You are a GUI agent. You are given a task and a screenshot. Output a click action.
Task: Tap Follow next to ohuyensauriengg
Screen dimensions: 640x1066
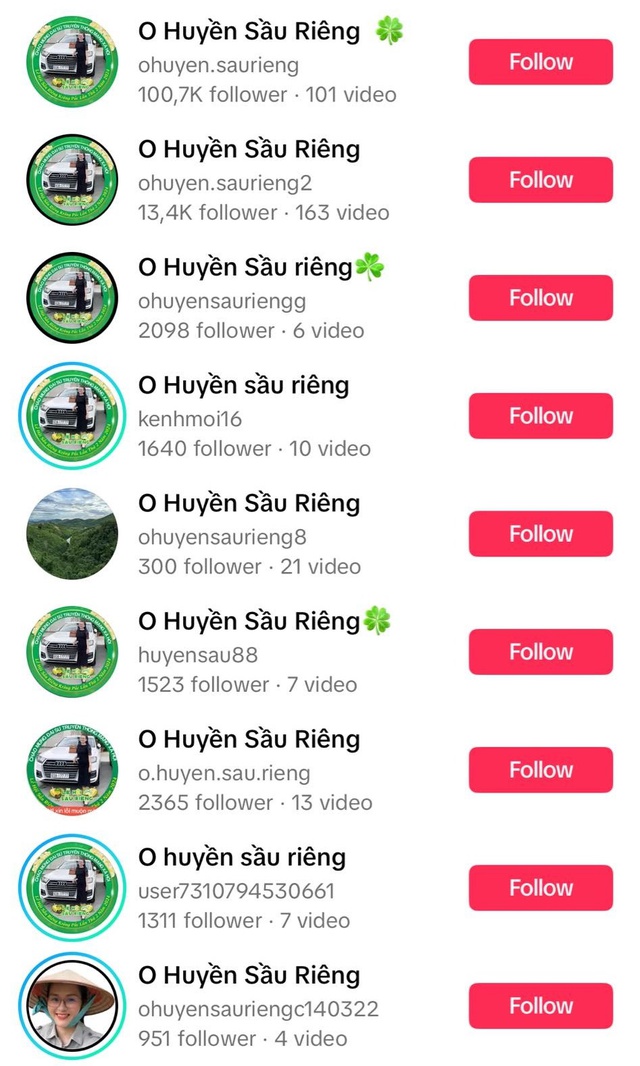(x=540, y=298)
